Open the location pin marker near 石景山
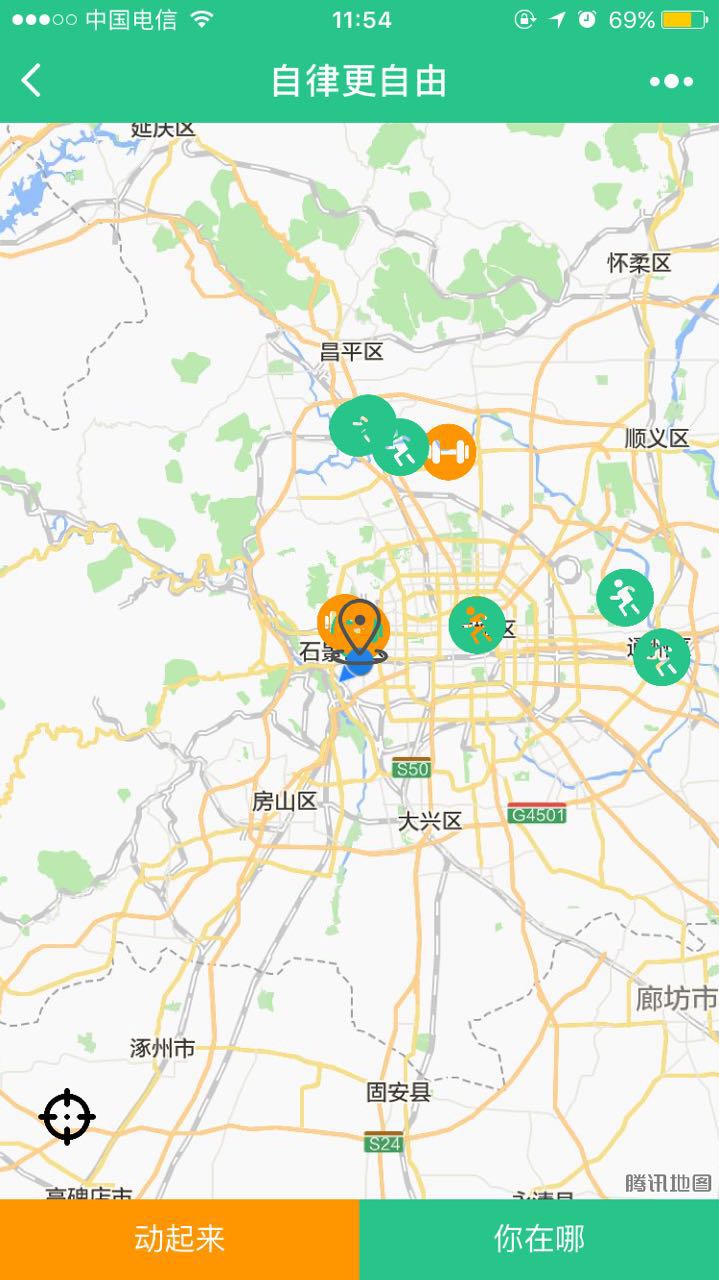 tap(360, 628)
